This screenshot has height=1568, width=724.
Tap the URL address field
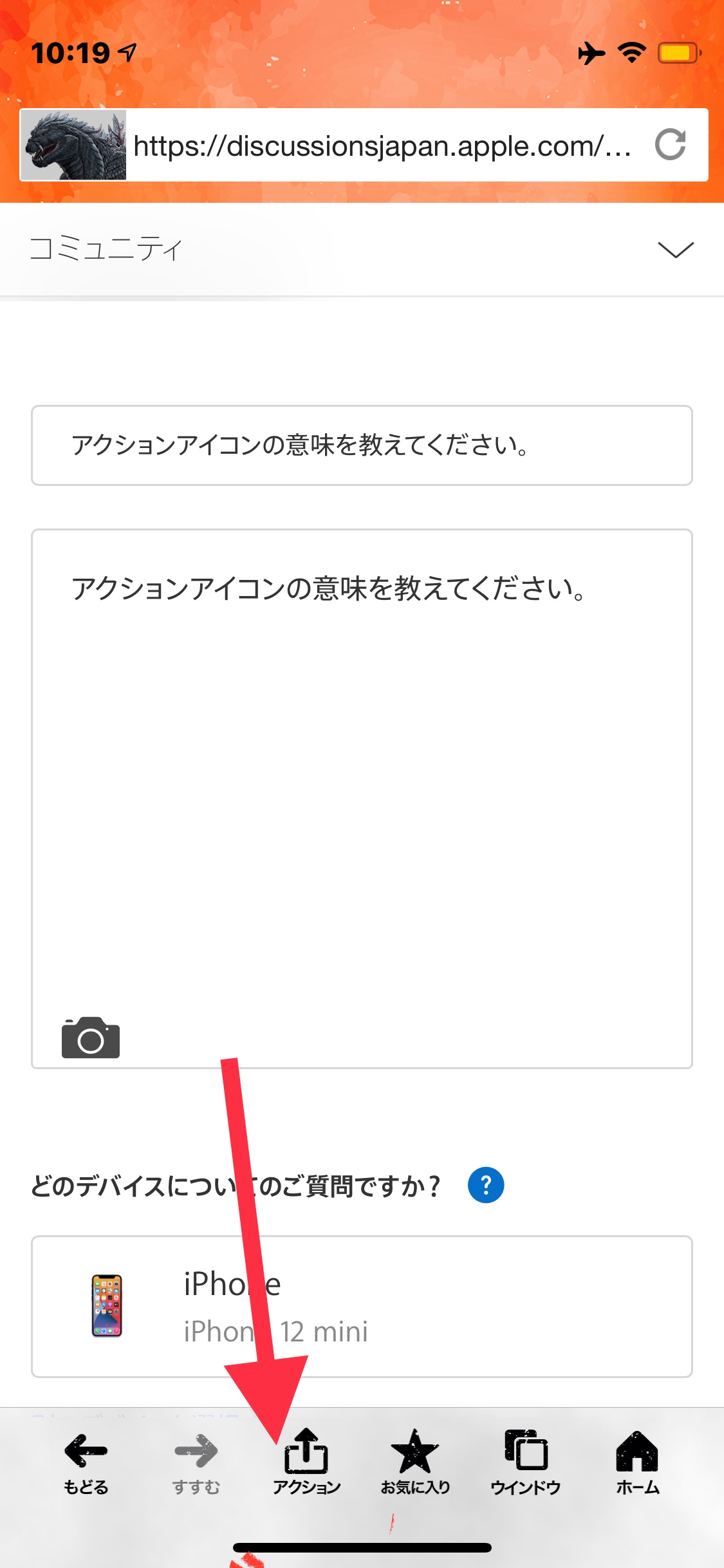click(x=383, y=146)
